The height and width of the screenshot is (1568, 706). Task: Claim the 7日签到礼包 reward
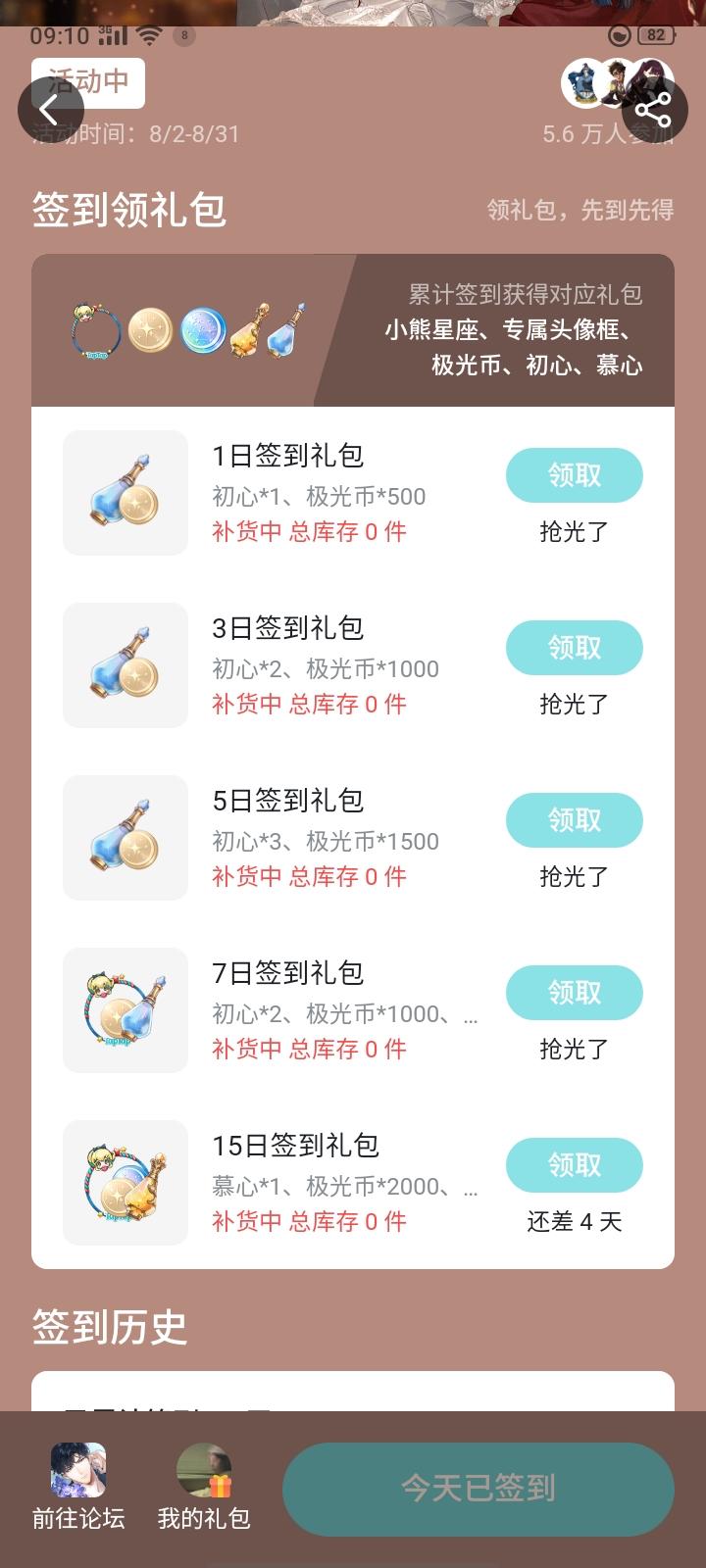[x=574, y=993]
